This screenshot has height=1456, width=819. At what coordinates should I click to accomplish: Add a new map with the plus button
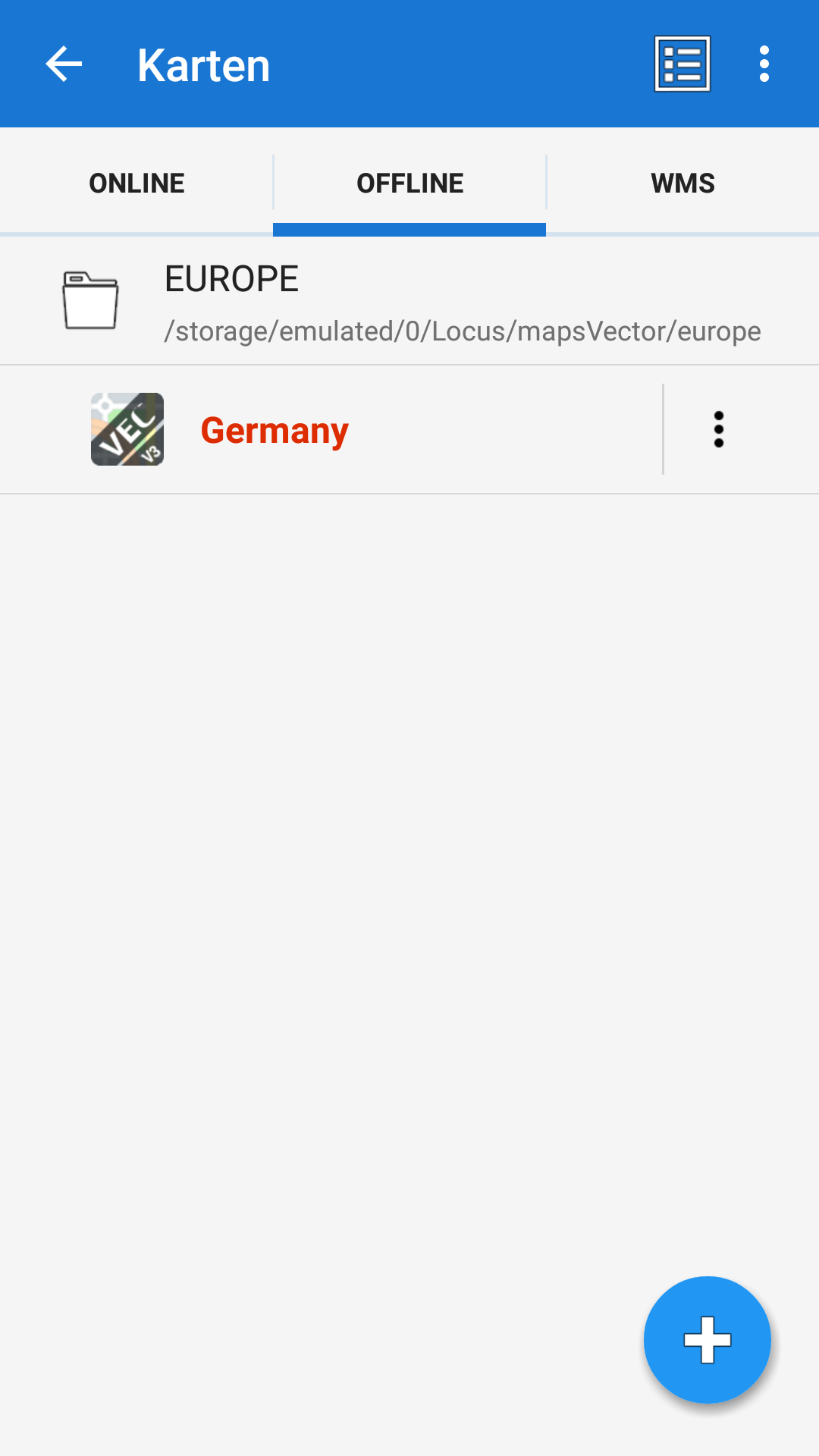tap(707, 1340)
